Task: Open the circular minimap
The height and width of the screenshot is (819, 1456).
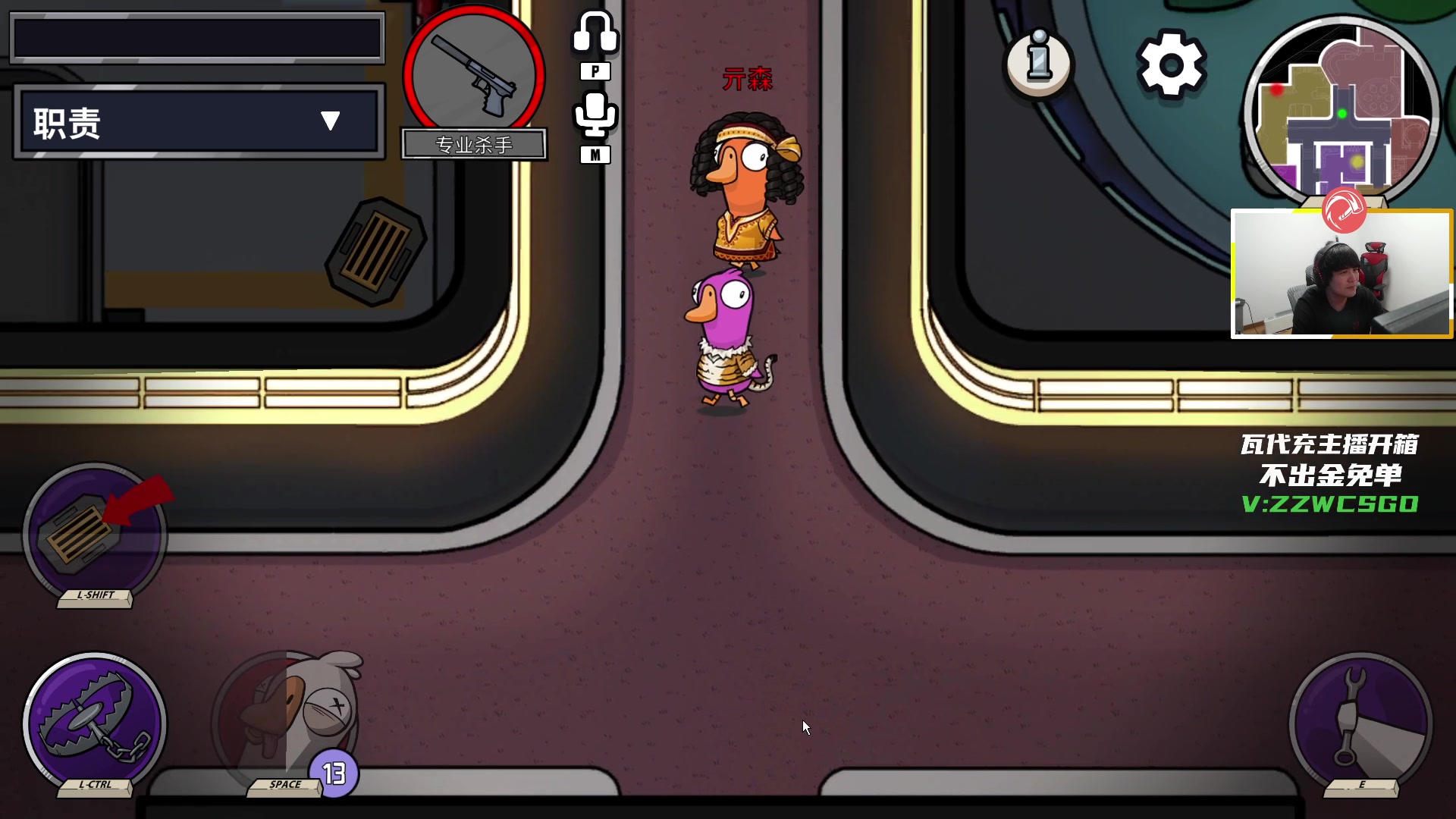Action: (x=1341, y=111)
